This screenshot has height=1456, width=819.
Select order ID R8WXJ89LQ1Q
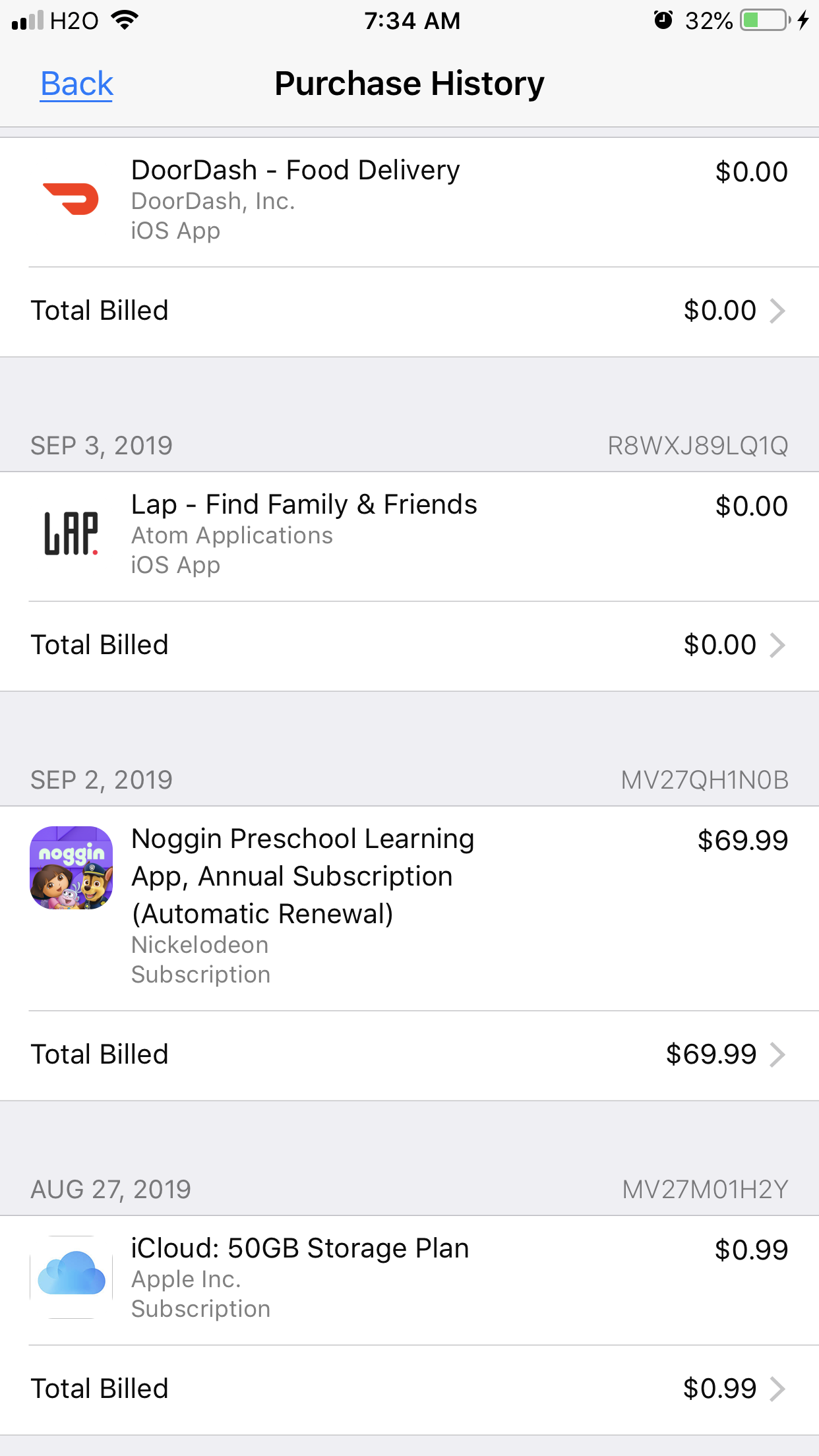point(698,445)
